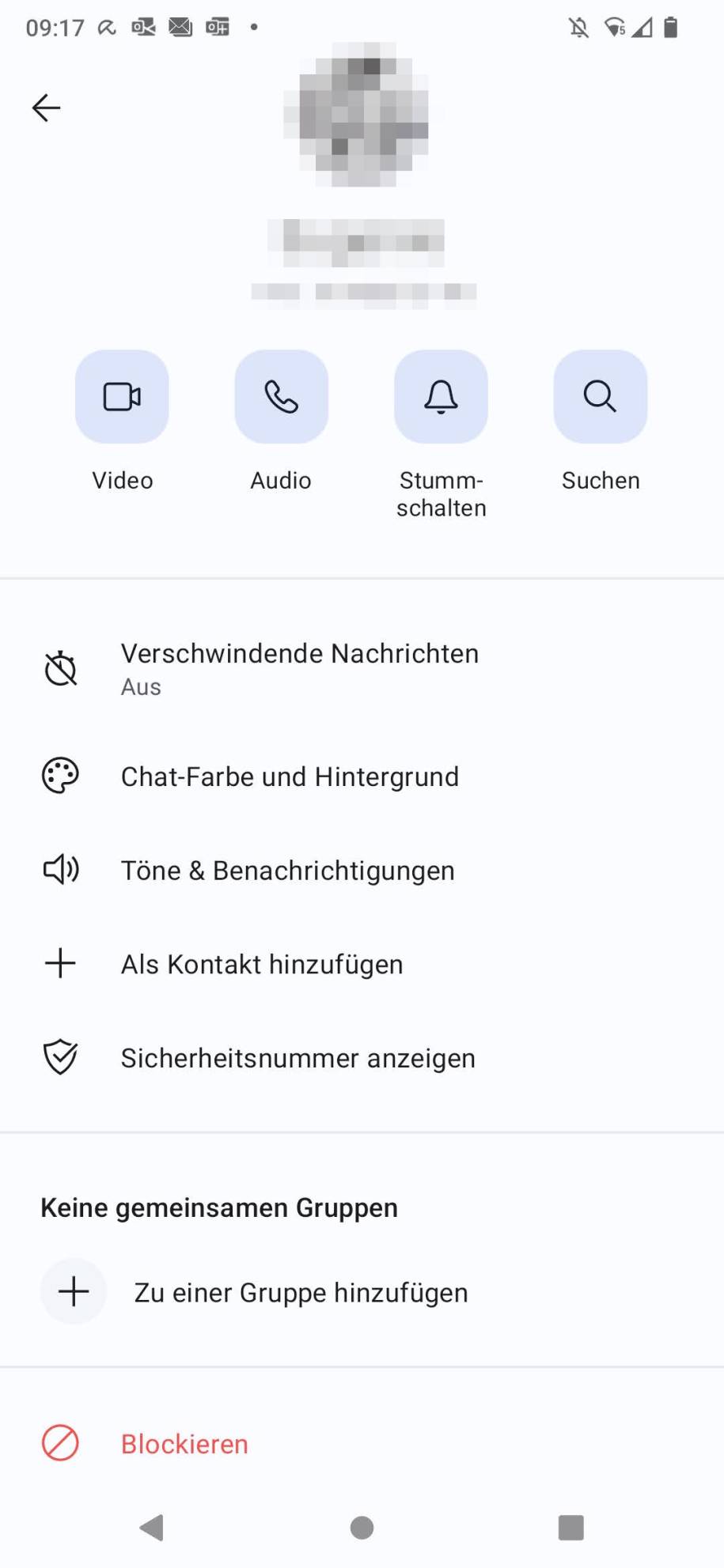724x1568 pixels.
Task: Tap the speaker icon for Töne & Benachrichtigungen
Action: pos(60,869)
